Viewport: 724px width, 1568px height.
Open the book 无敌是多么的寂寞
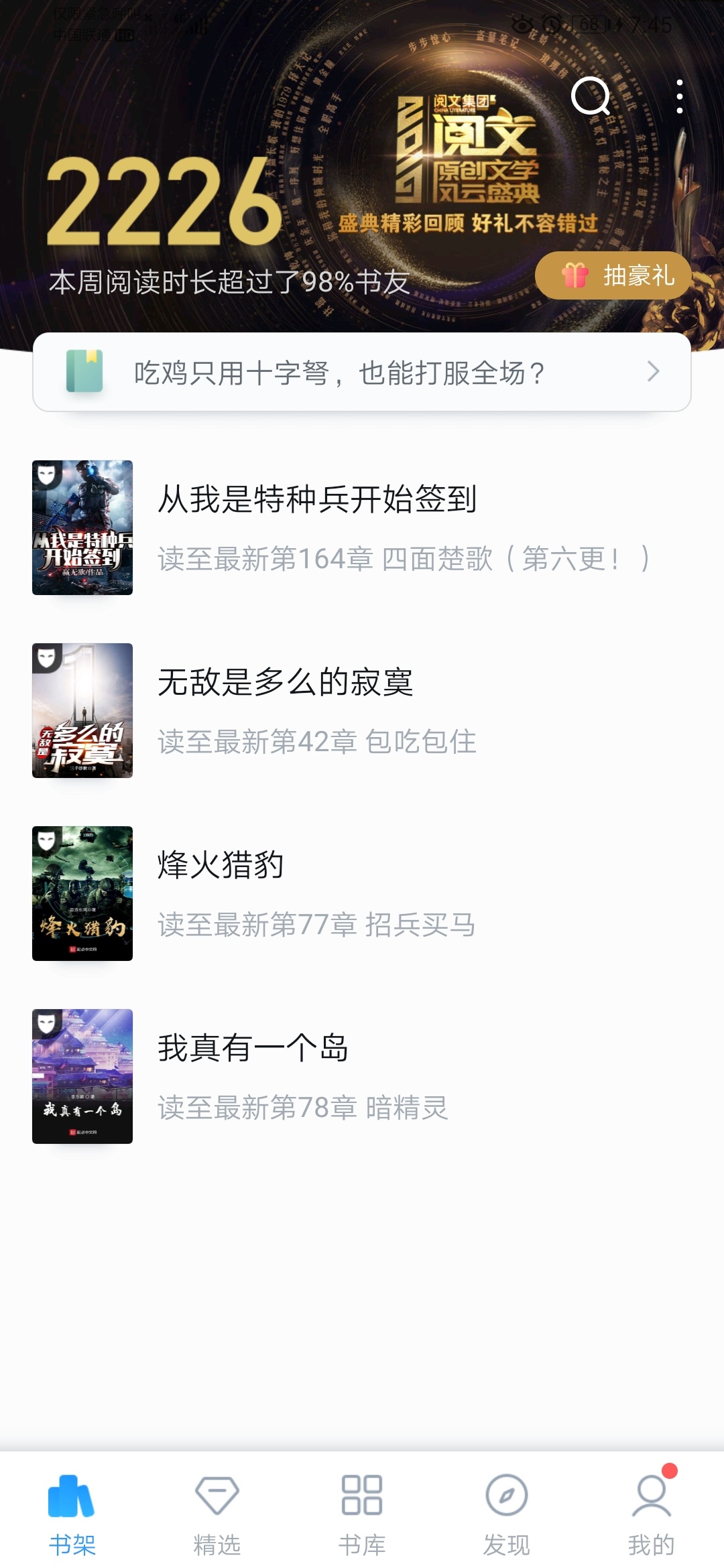tap(362, 710)
